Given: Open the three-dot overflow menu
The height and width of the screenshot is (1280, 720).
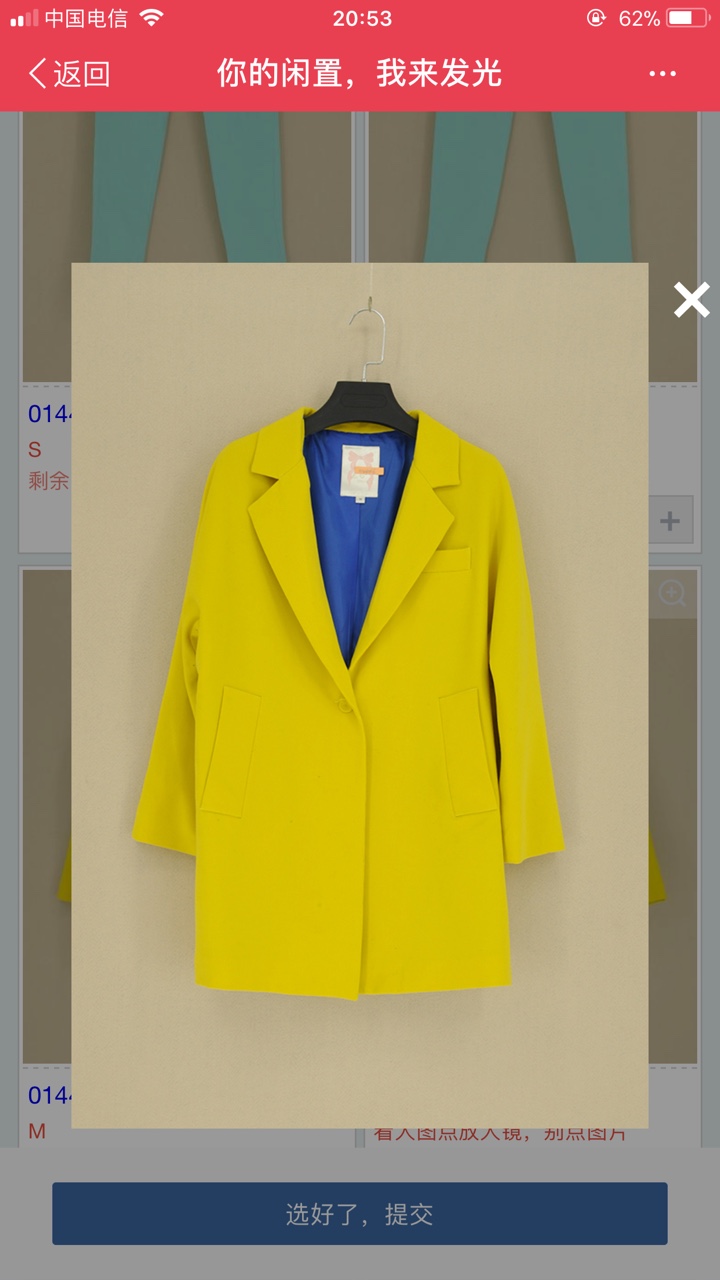Looking at the screenshot, I should coord(663,74).
